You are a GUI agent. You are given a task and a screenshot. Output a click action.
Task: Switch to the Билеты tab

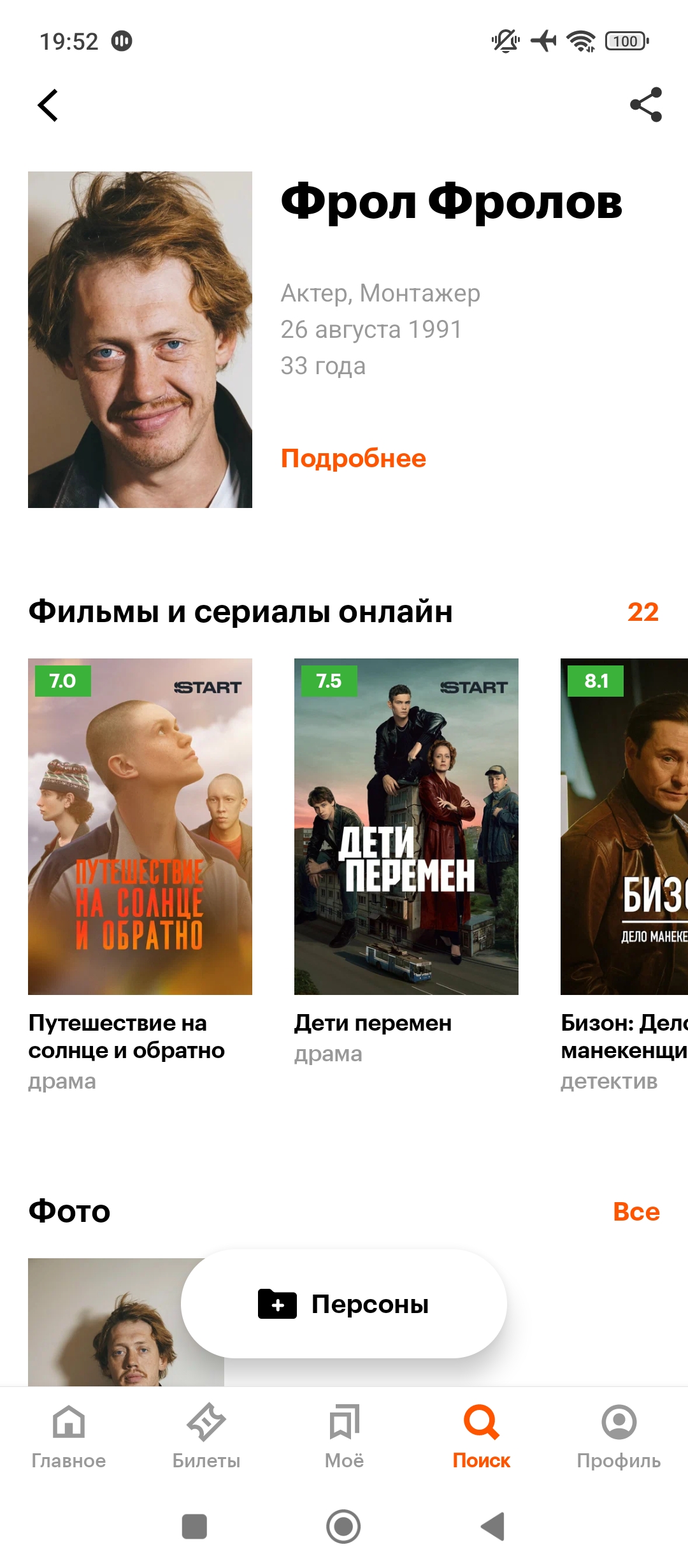click(x=206, y=1438)
